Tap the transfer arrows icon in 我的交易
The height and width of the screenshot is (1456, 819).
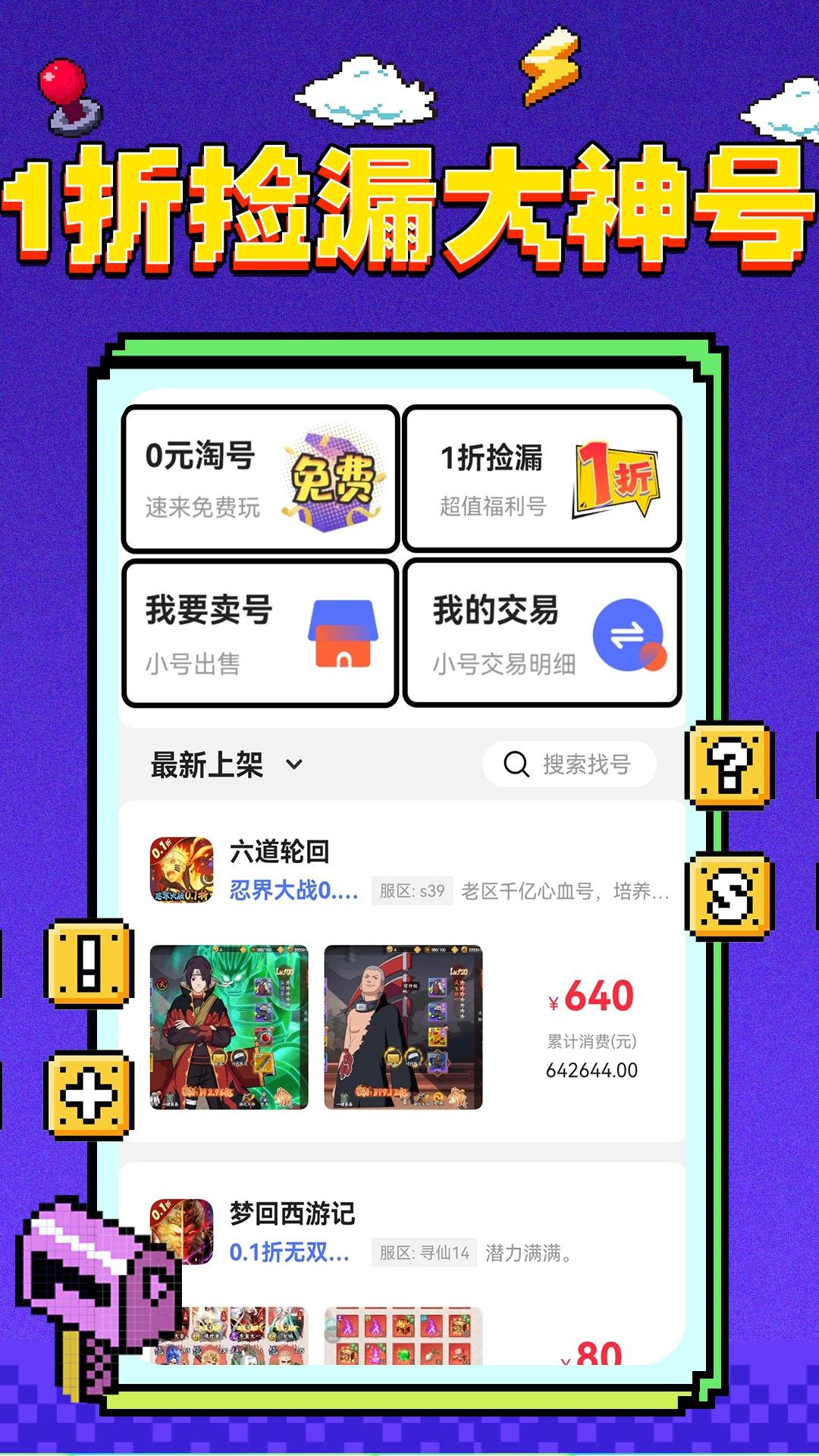(629, 632)
